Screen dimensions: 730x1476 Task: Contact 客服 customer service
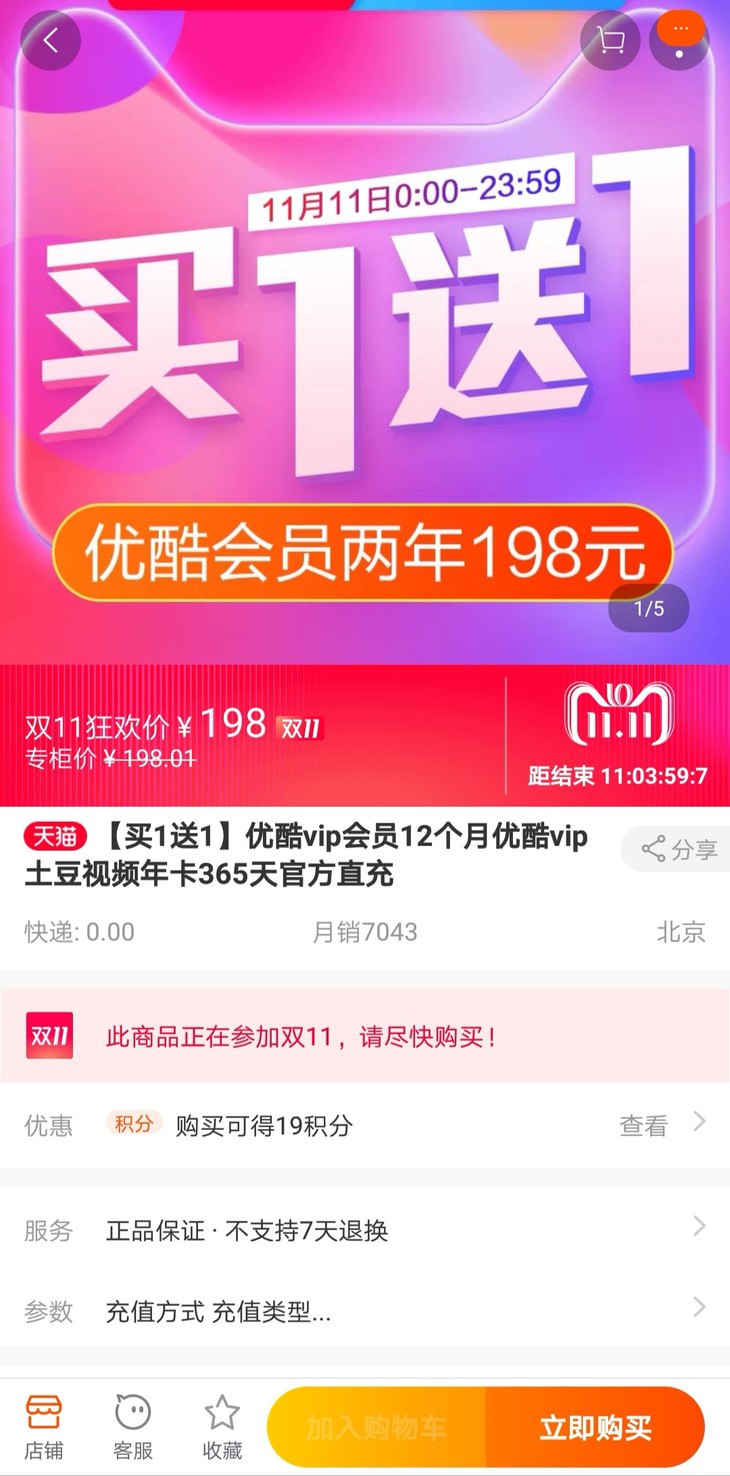coord(133,1427)
